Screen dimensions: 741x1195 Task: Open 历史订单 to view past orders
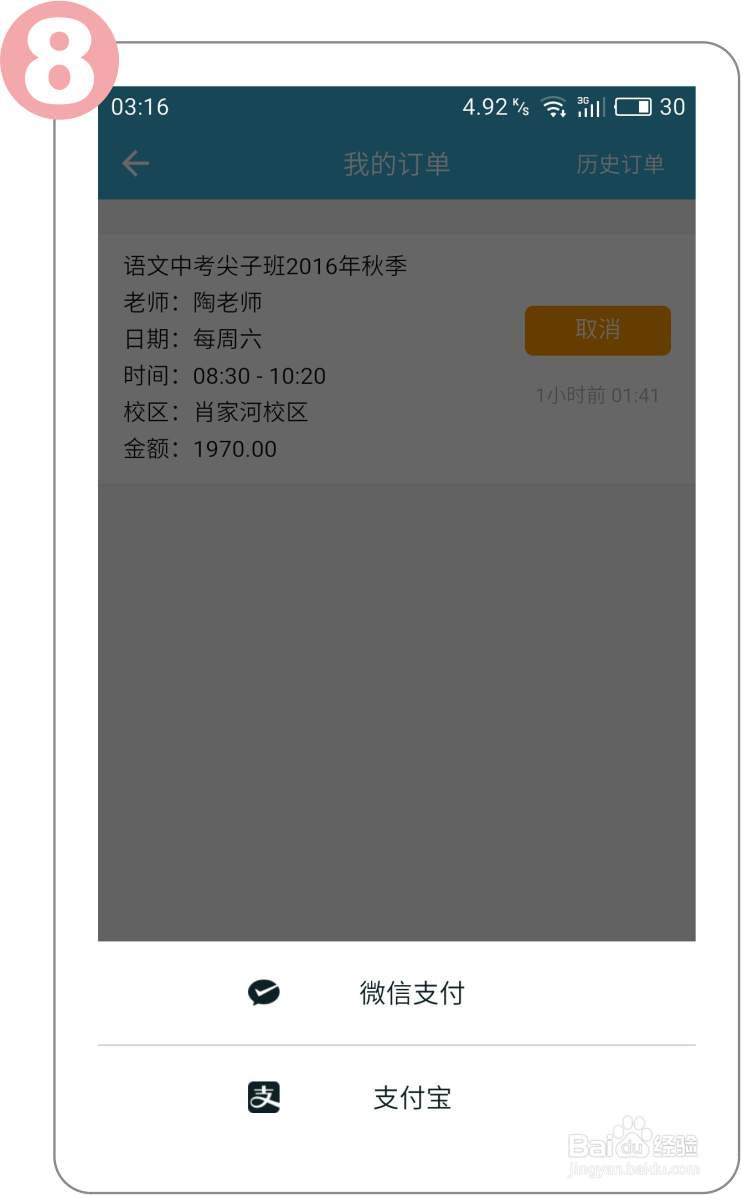tap(620, 163)
